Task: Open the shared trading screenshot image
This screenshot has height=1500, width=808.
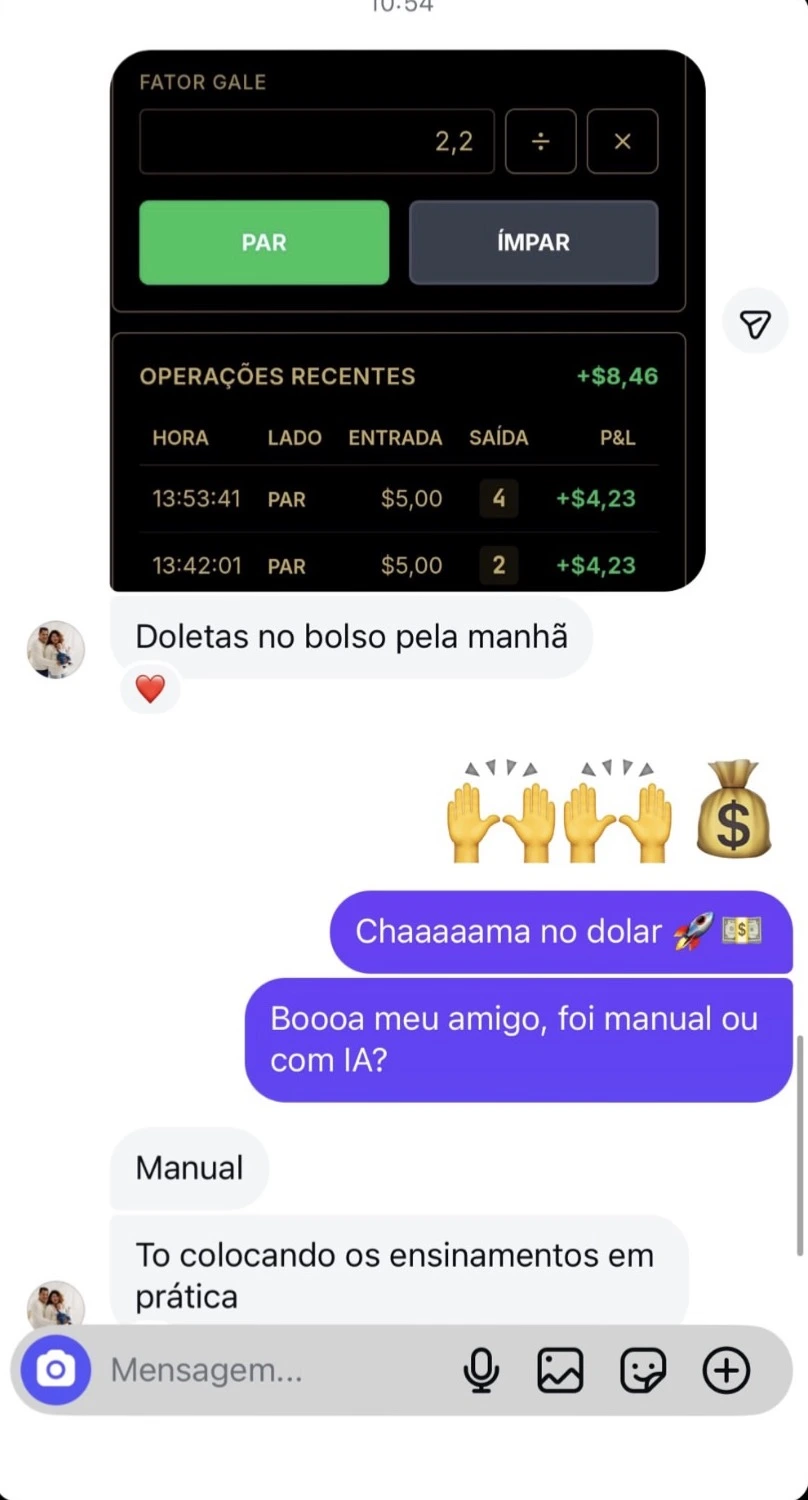Action: click(x=407, y=320)
